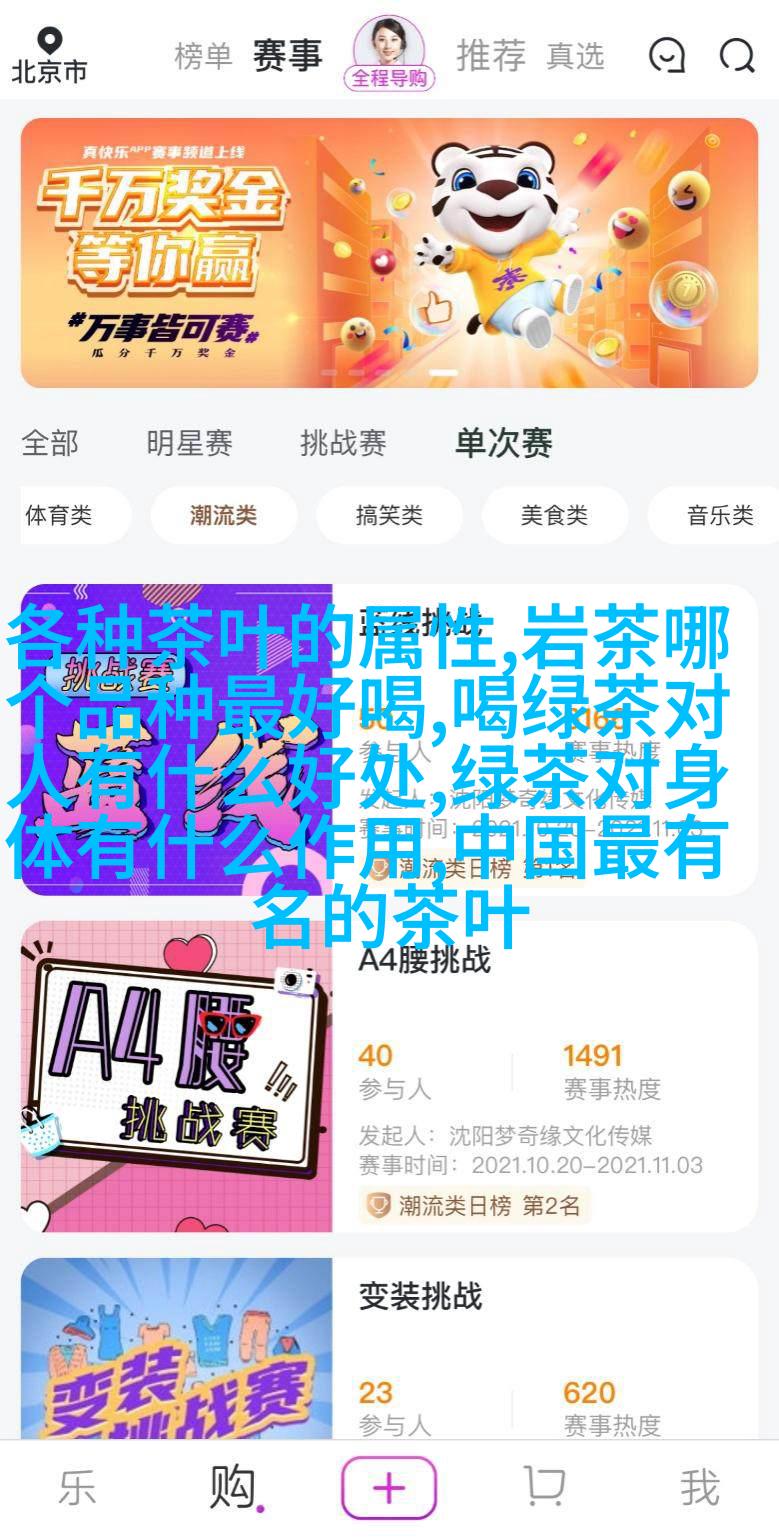The height and width of the screenshot is (1537, 779).
Task: Go to the 乐 bottom tab
Action: (77, 1488)
